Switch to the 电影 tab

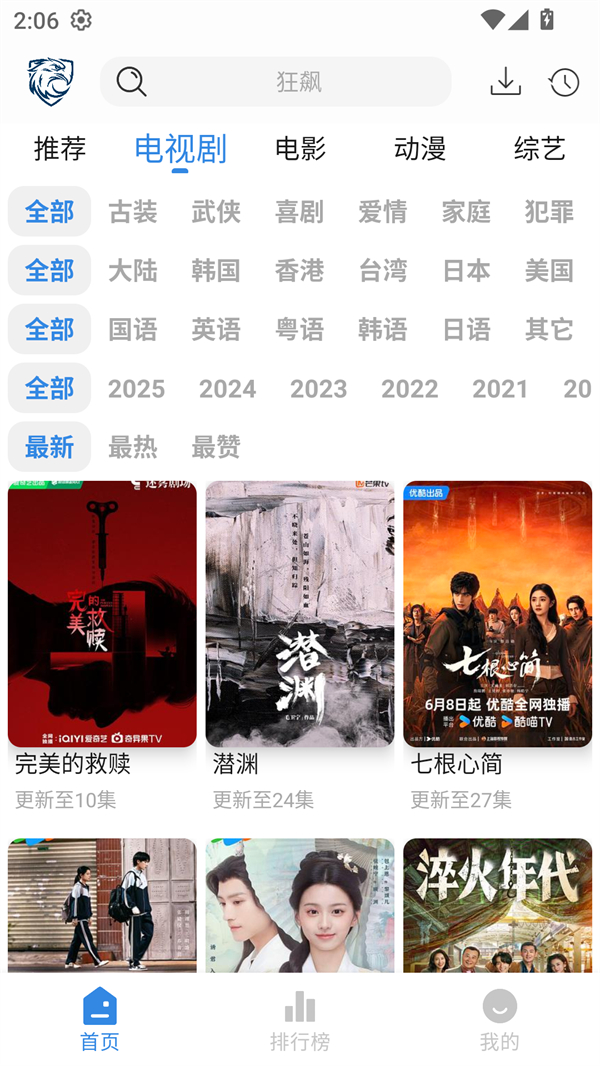click(300, 148)
